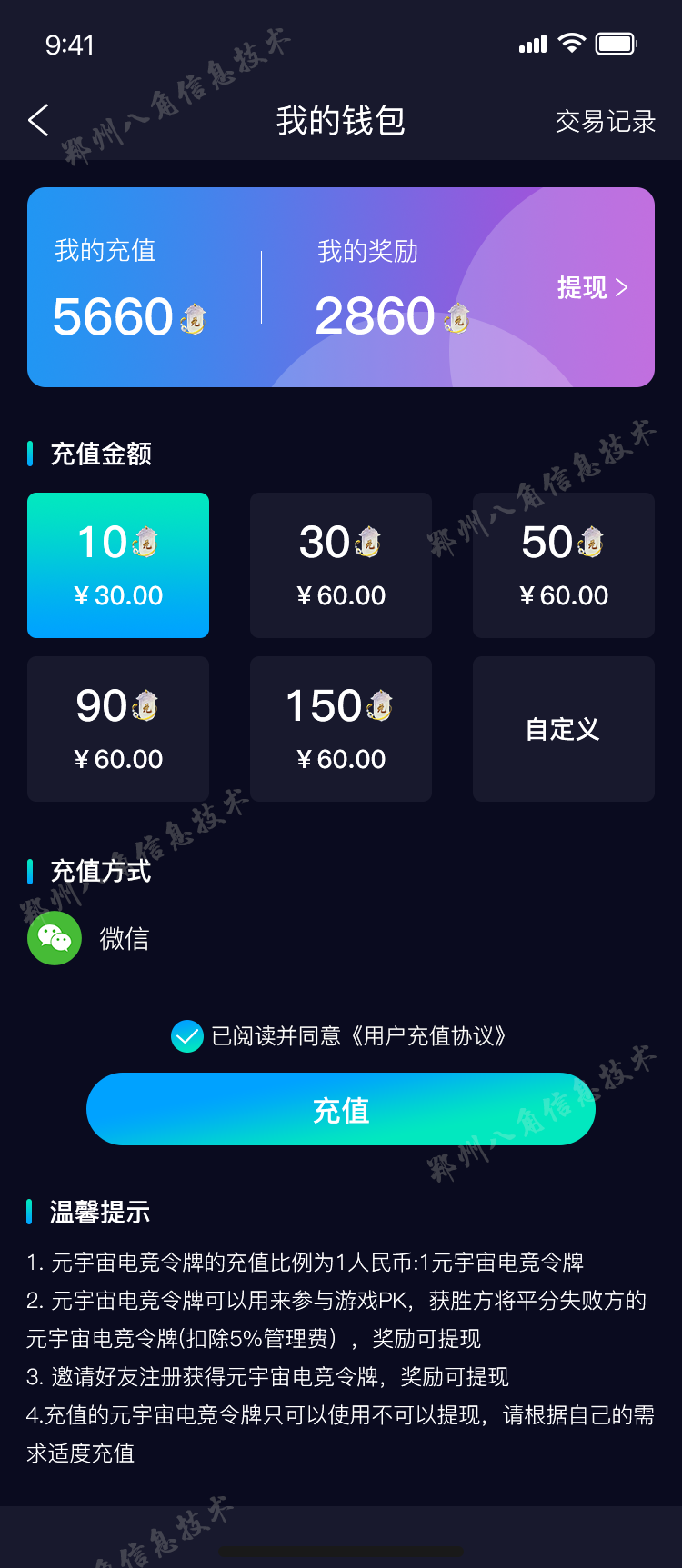Tap 提现 to withdraw rewards
The height and width of the screenshot is (1568, 682).
(592, 287)
